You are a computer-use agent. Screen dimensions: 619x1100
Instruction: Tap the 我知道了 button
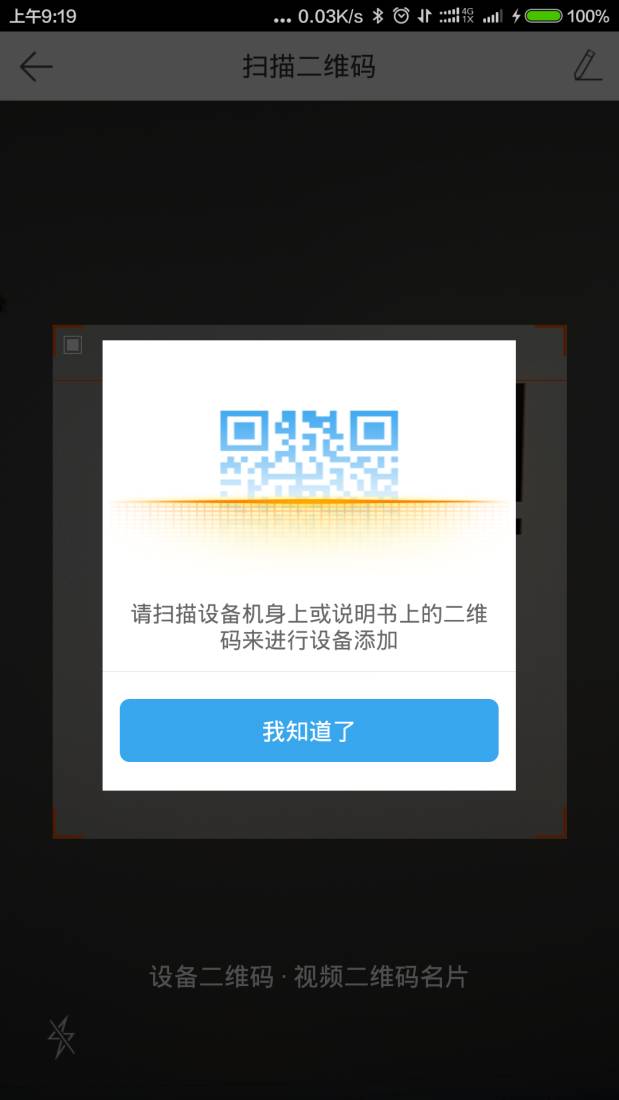click(309, 730)
